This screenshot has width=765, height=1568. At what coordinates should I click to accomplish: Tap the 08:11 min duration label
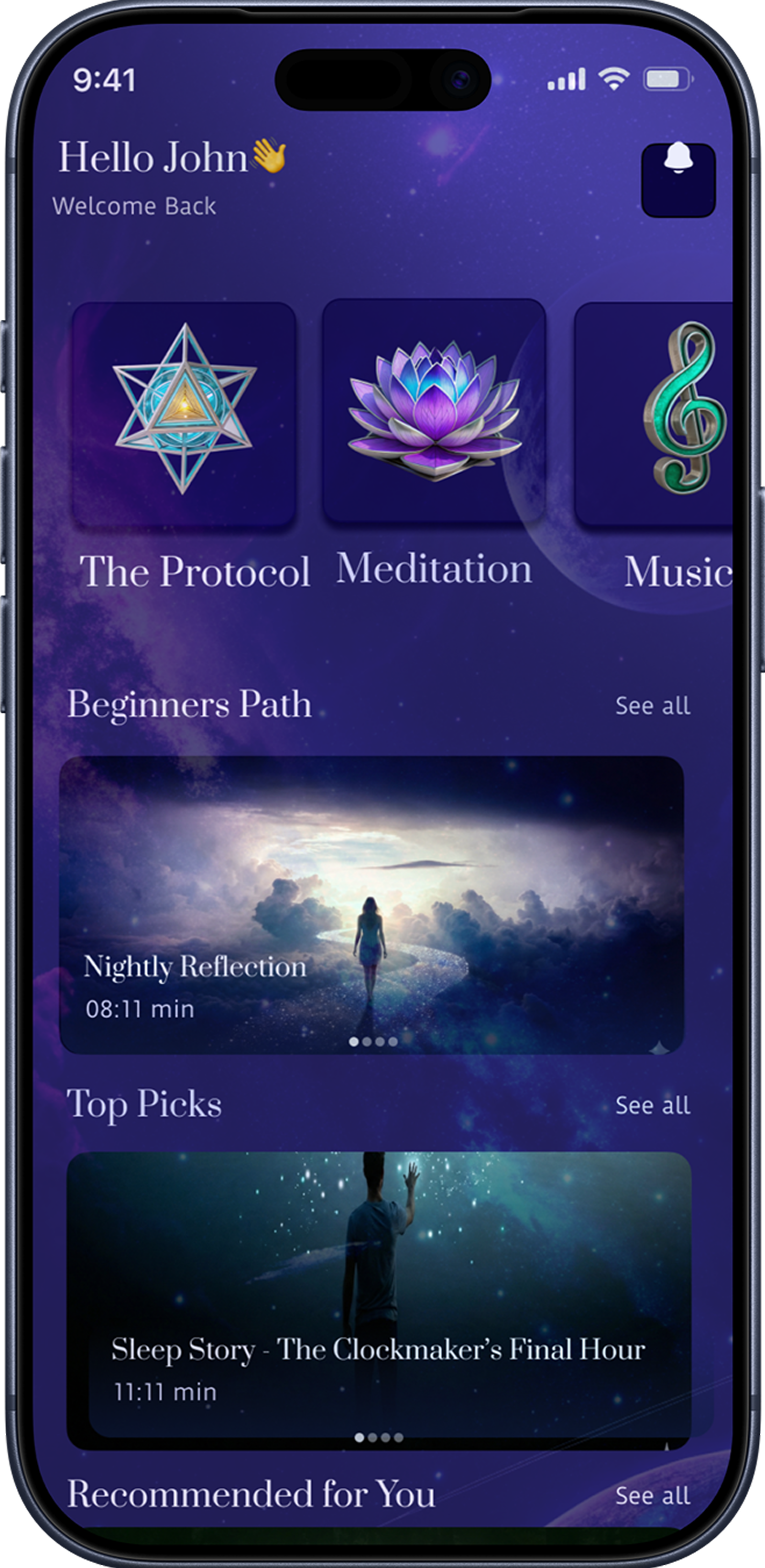pos(138,1009)
